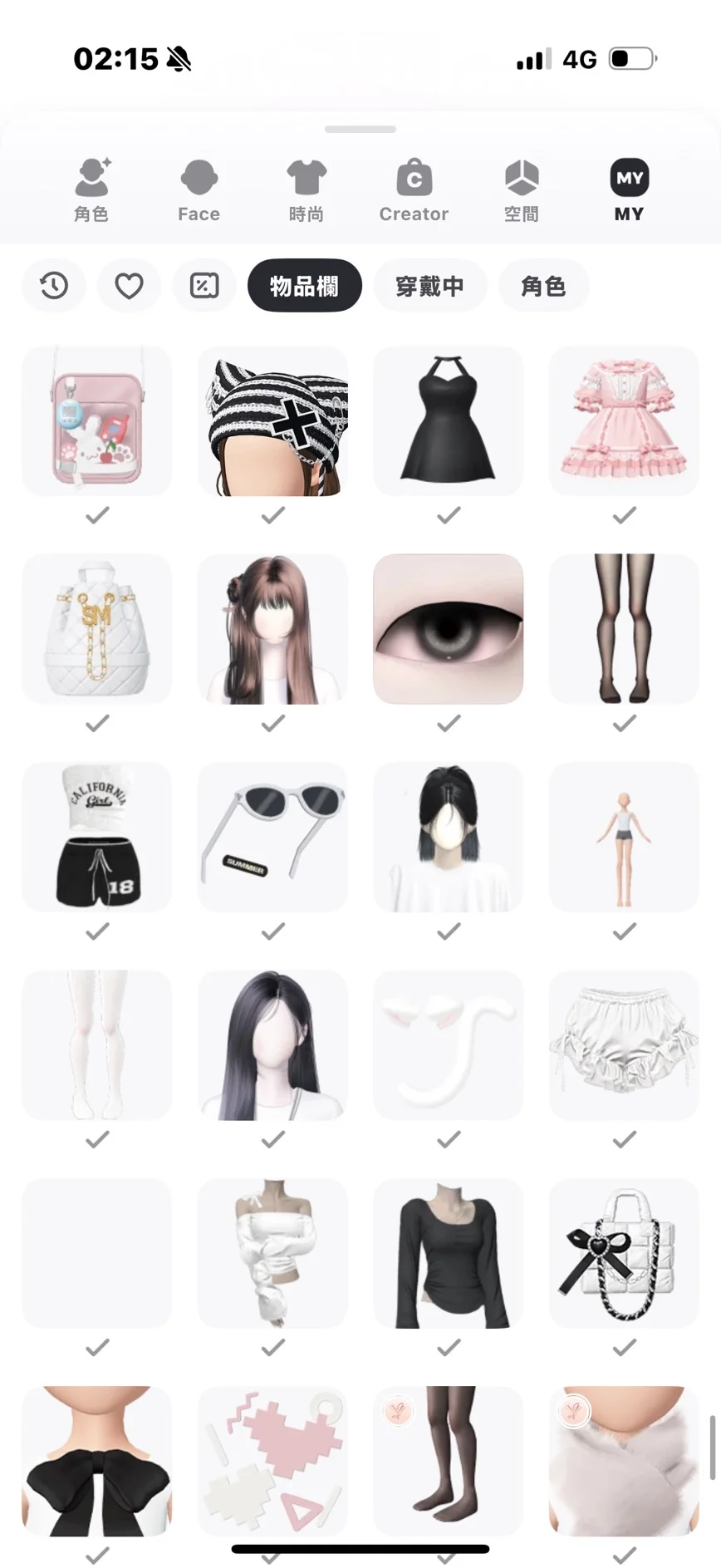Open the Face tab
This screenshot has width=721, height=1568.
[x=199, y=191]
